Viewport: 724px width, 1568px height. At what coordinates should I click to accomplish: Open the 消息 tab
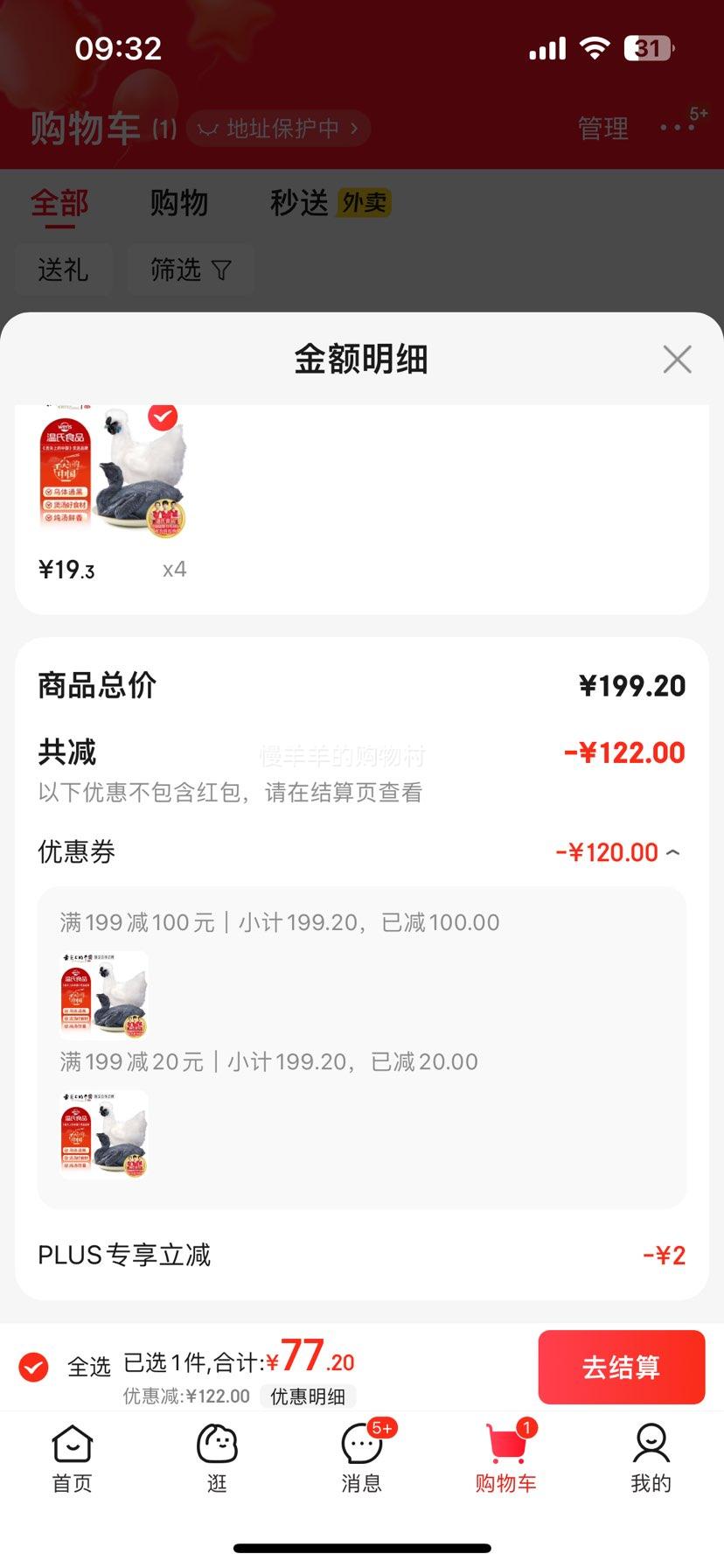tap(362, 1459)
